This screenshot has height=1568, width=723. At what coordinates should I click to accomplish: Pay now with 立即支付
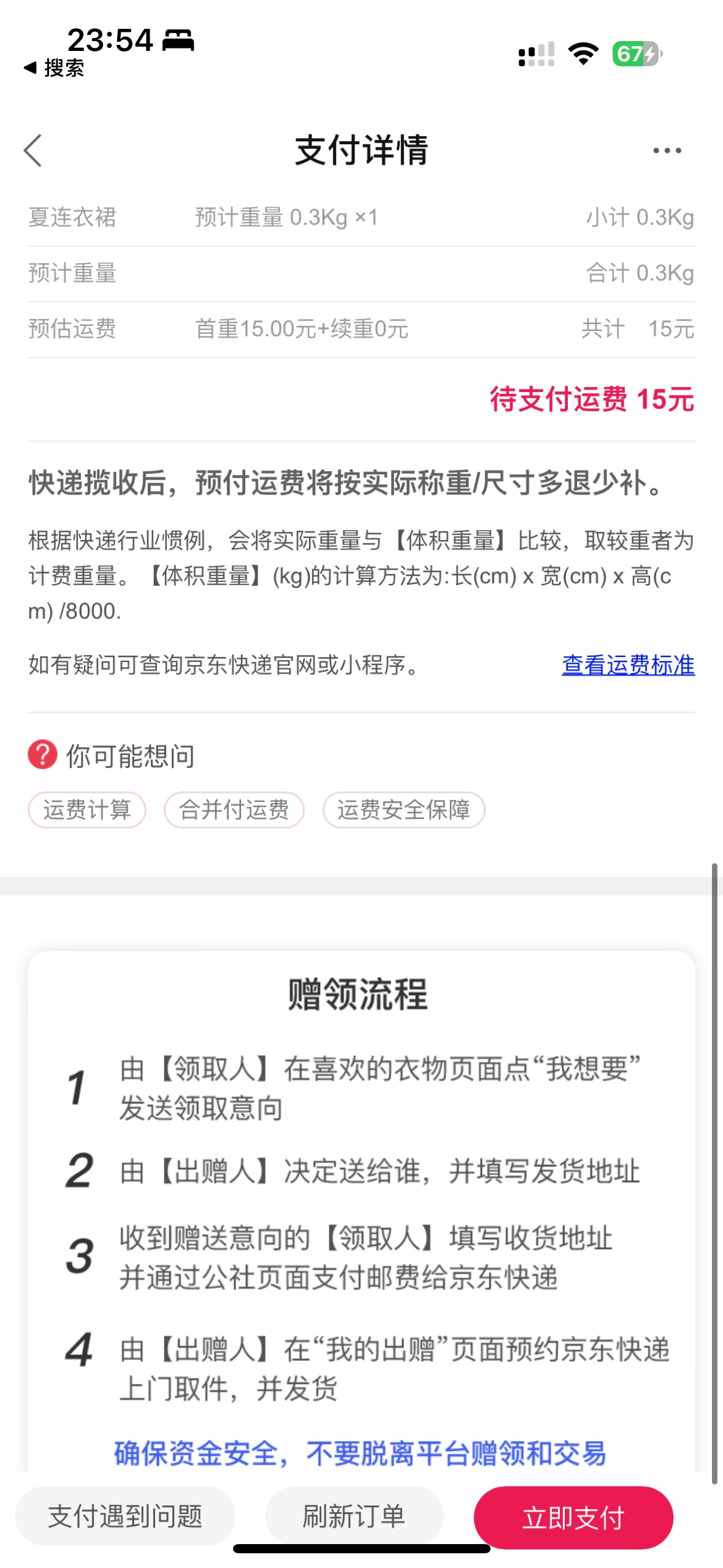point(573,1517)
